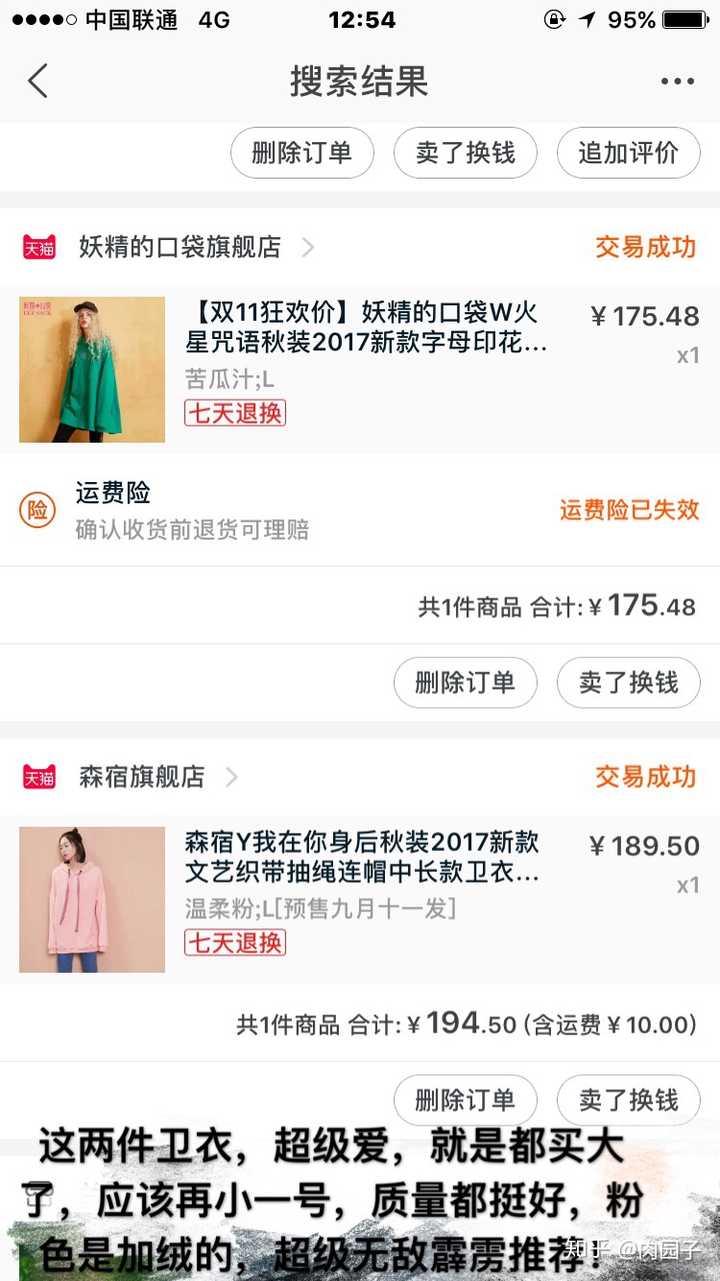Visit the 森宿旗舰店 store page
720x1281 pixels.
coord(142,777)
